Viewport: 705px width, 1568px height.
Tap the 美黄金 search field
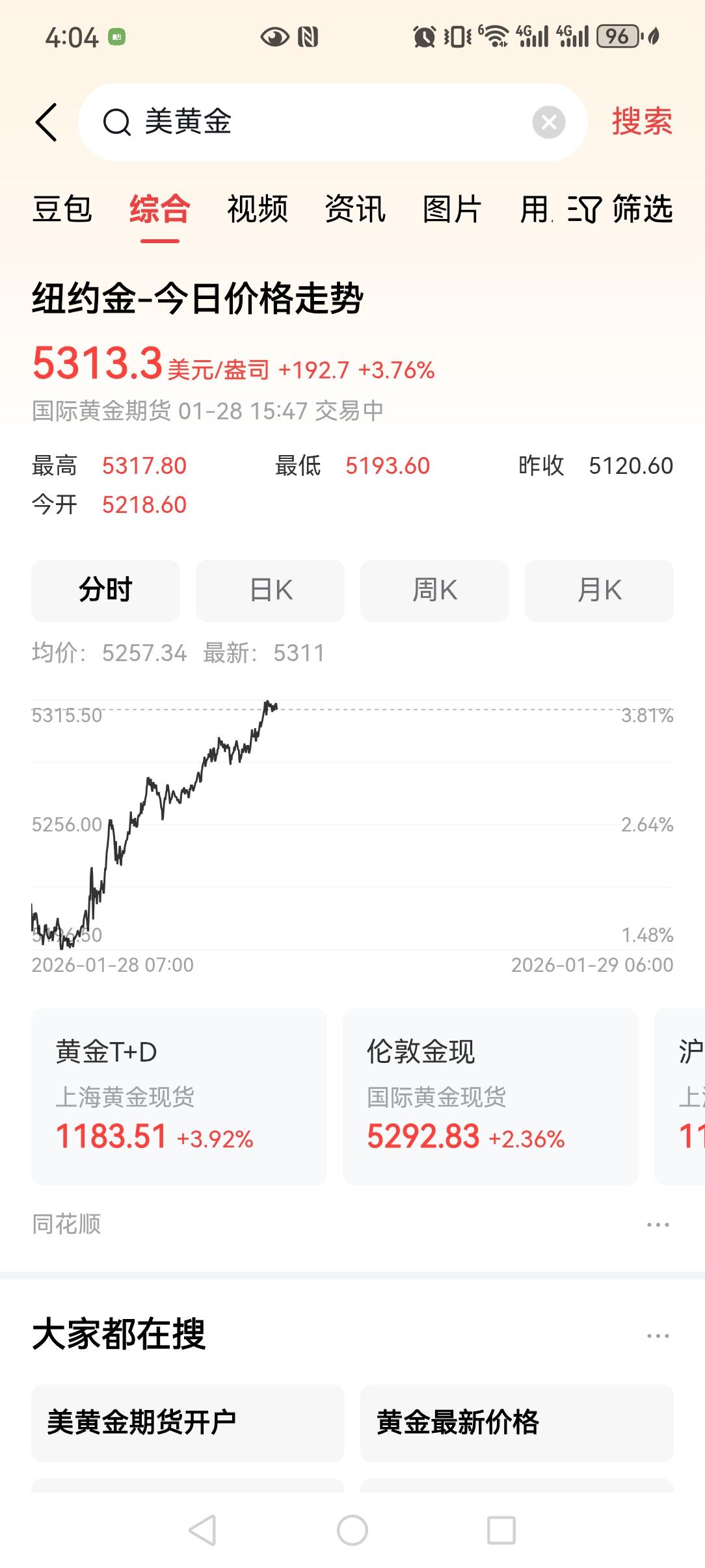(312, 122)
